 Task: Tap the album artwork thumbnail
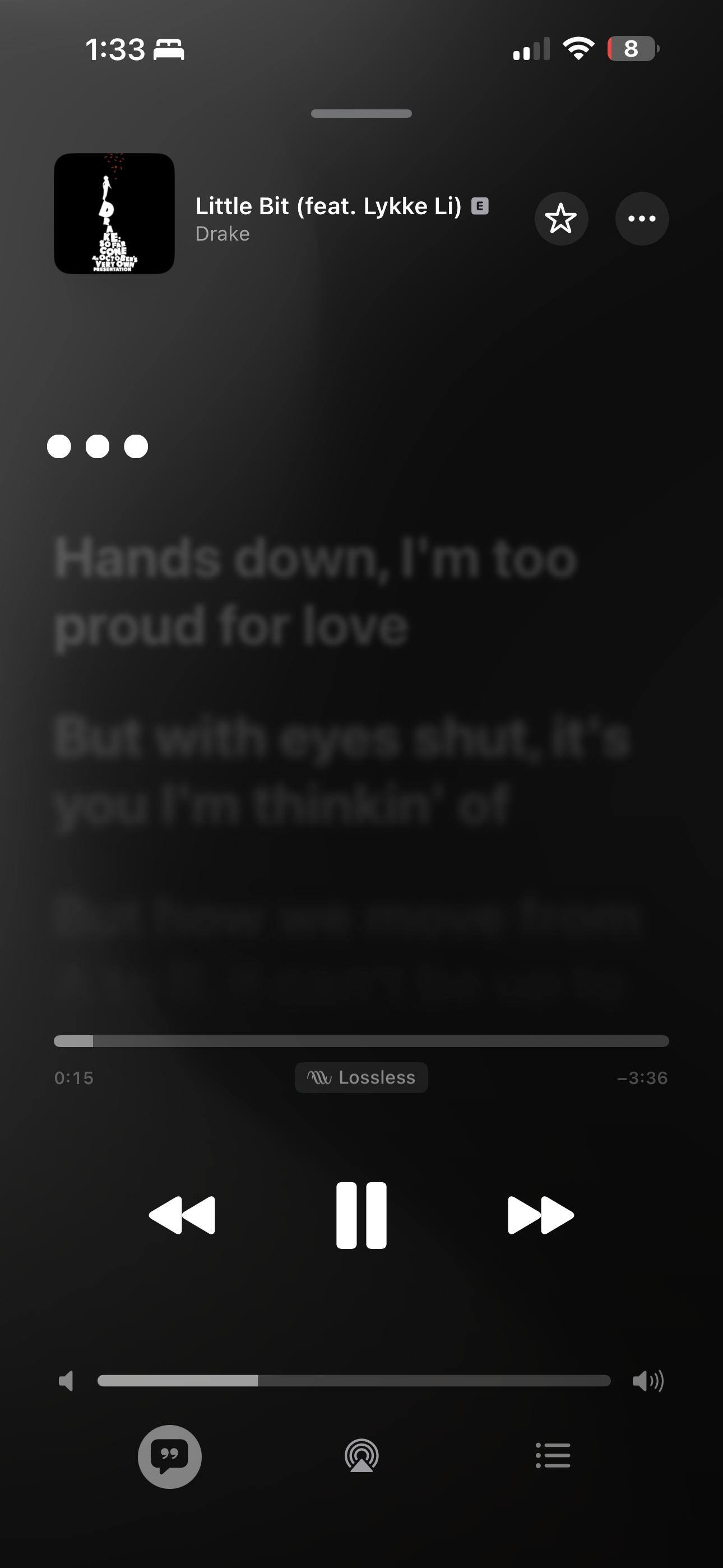pyautogui.click(x=114, y=214)
